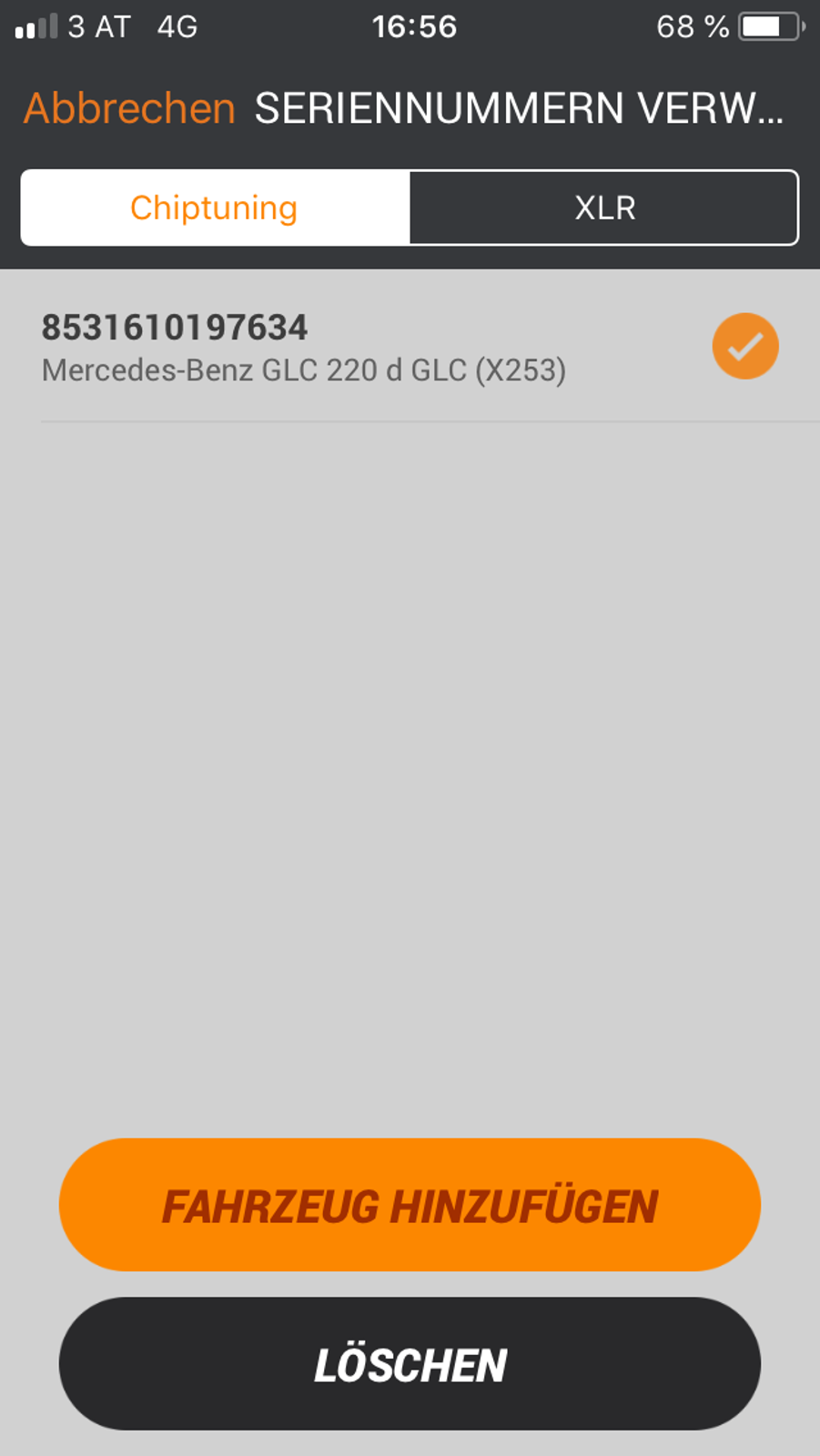Select serial number 8531610197634 row
This screenshot has width=820, height=1456.
click(x=410, y=348)
